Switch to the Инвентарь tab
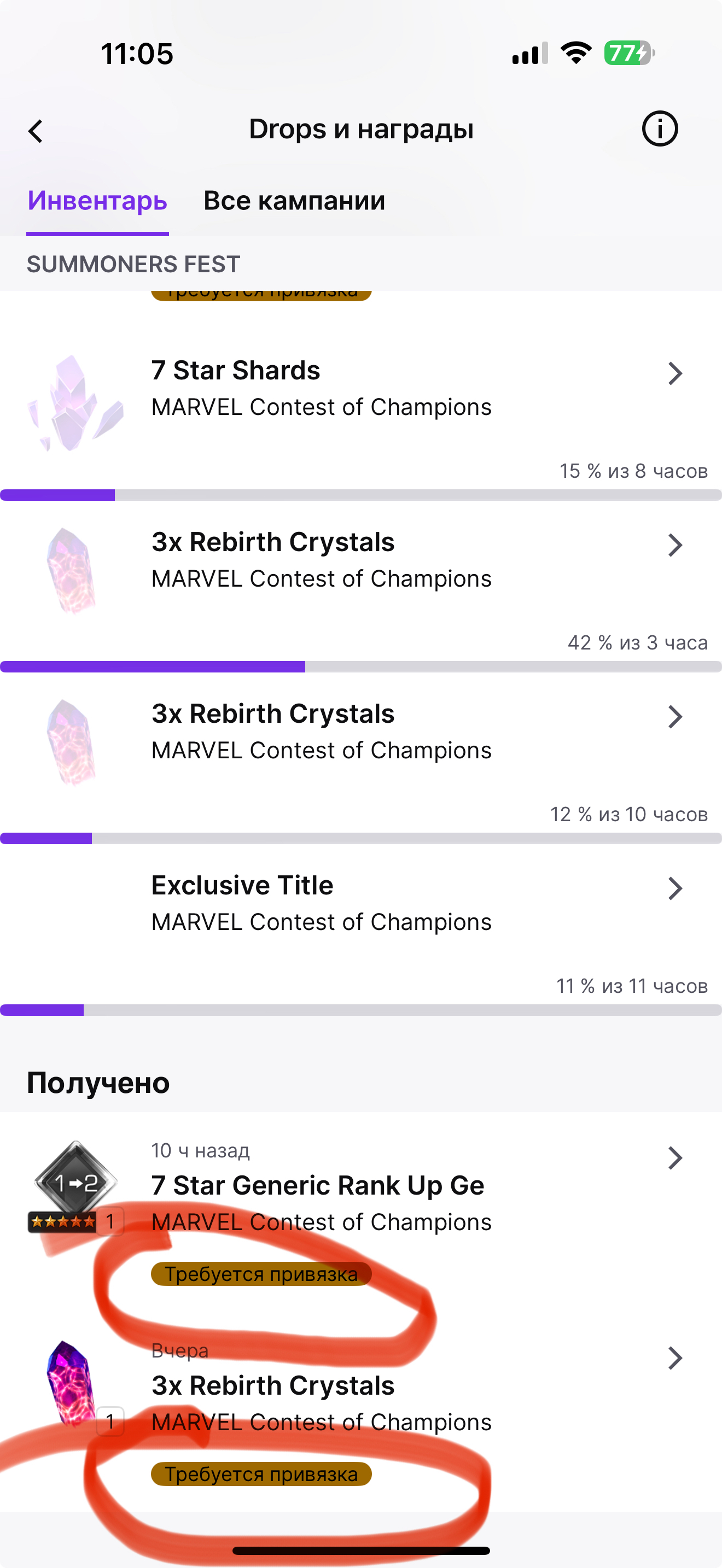The image size is (722, 1568). 97,201
